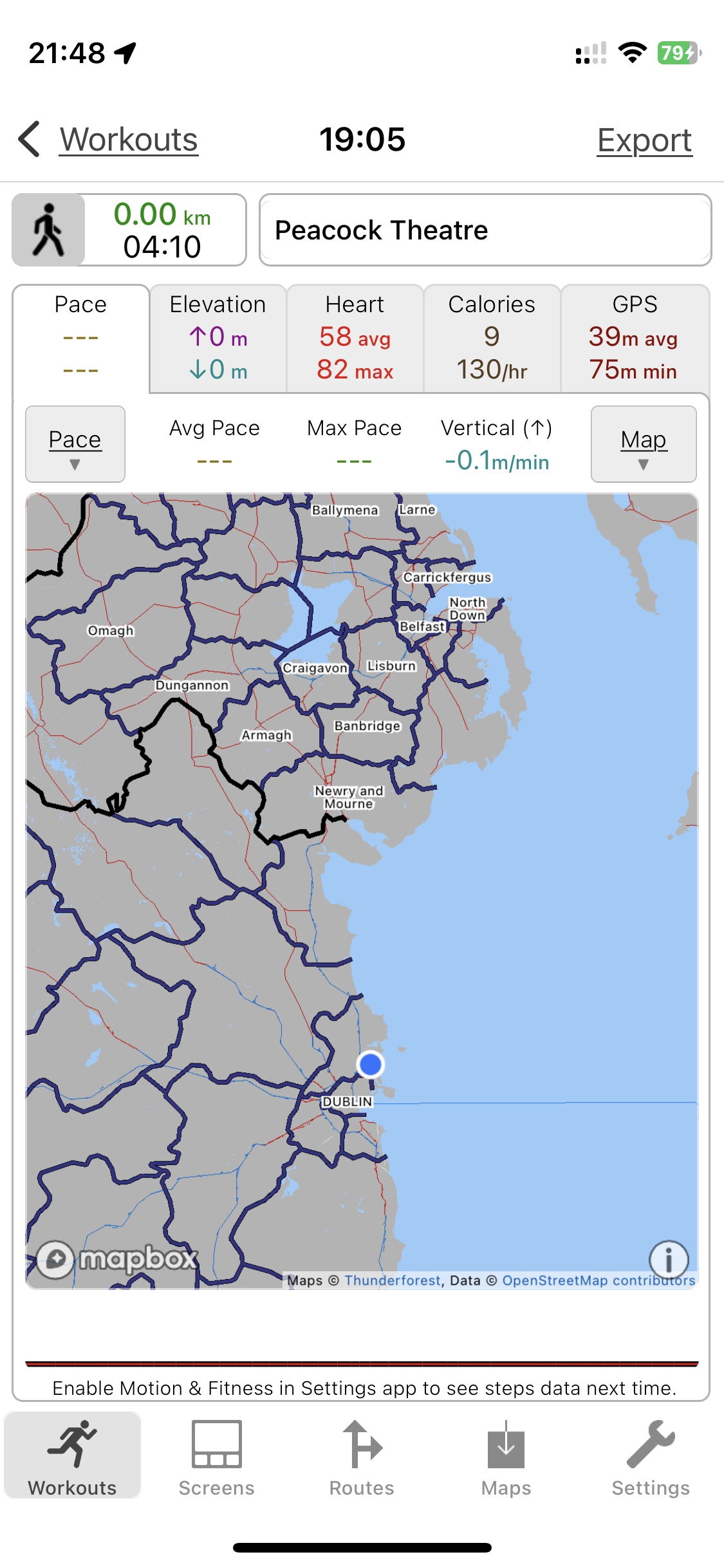Tap the walking activity type icon
Screen dimensions: 724x1568
(49, 230)
